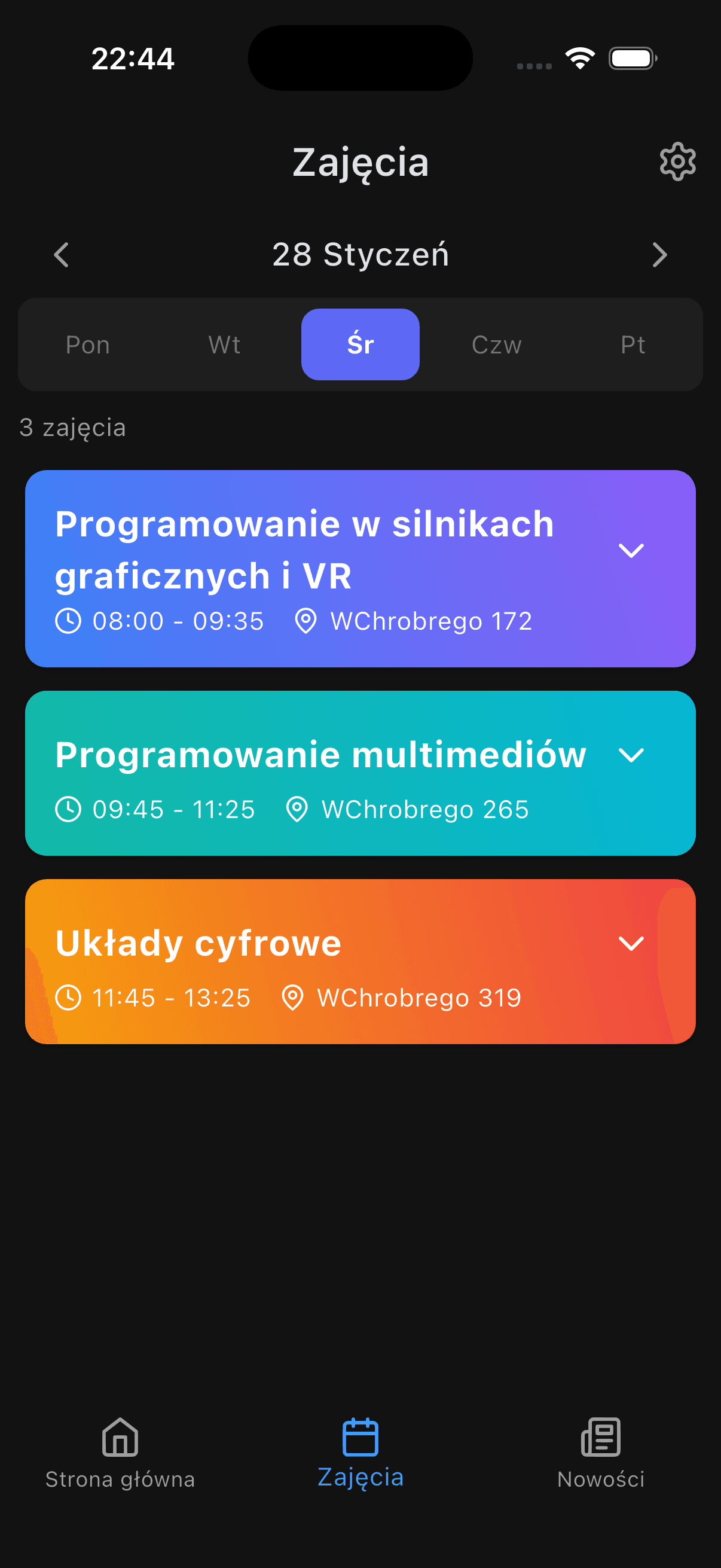Click the 28 Styczeń date label
This screenshot has height=1568, width=721.
tap(361, 255)
